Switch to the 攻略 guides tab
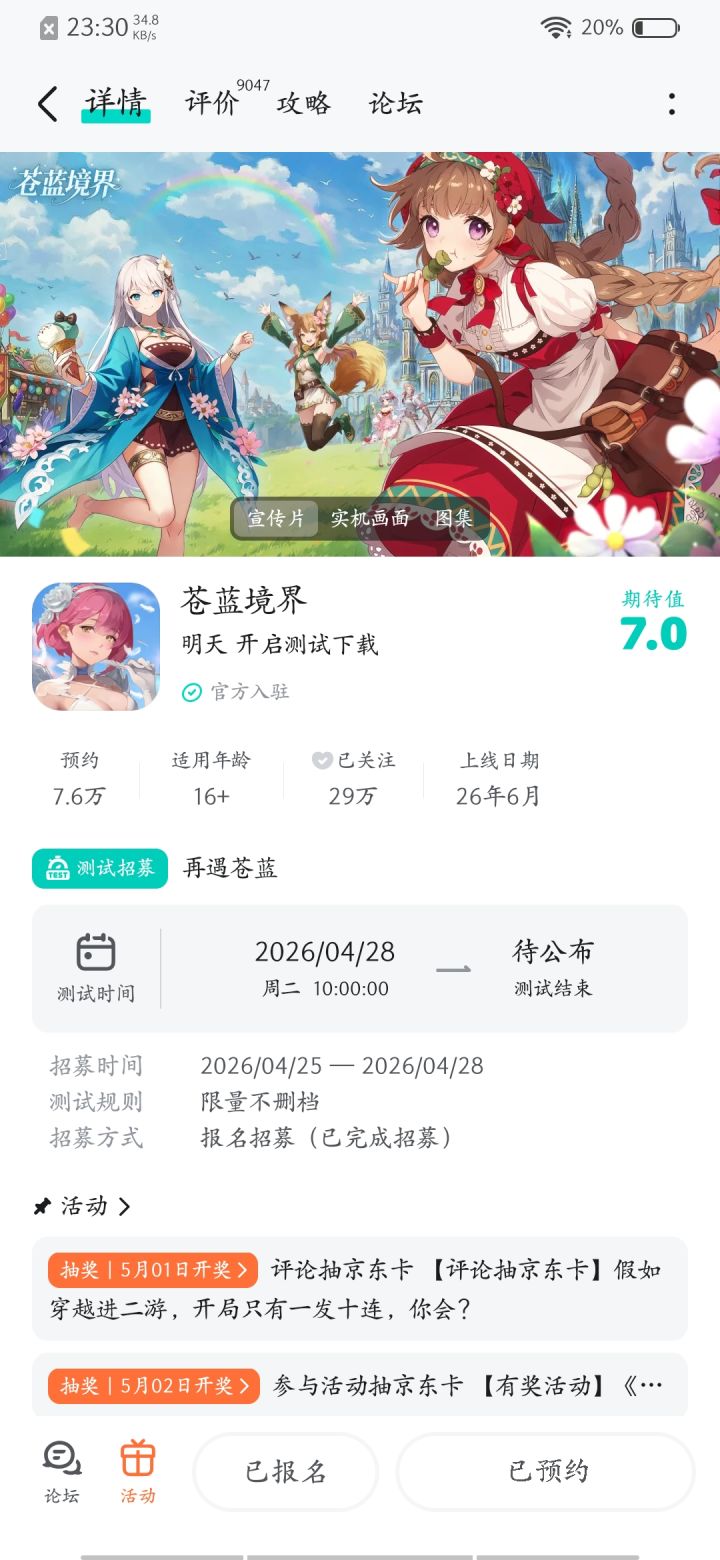Screen dimensions: 720x1560 302,103
